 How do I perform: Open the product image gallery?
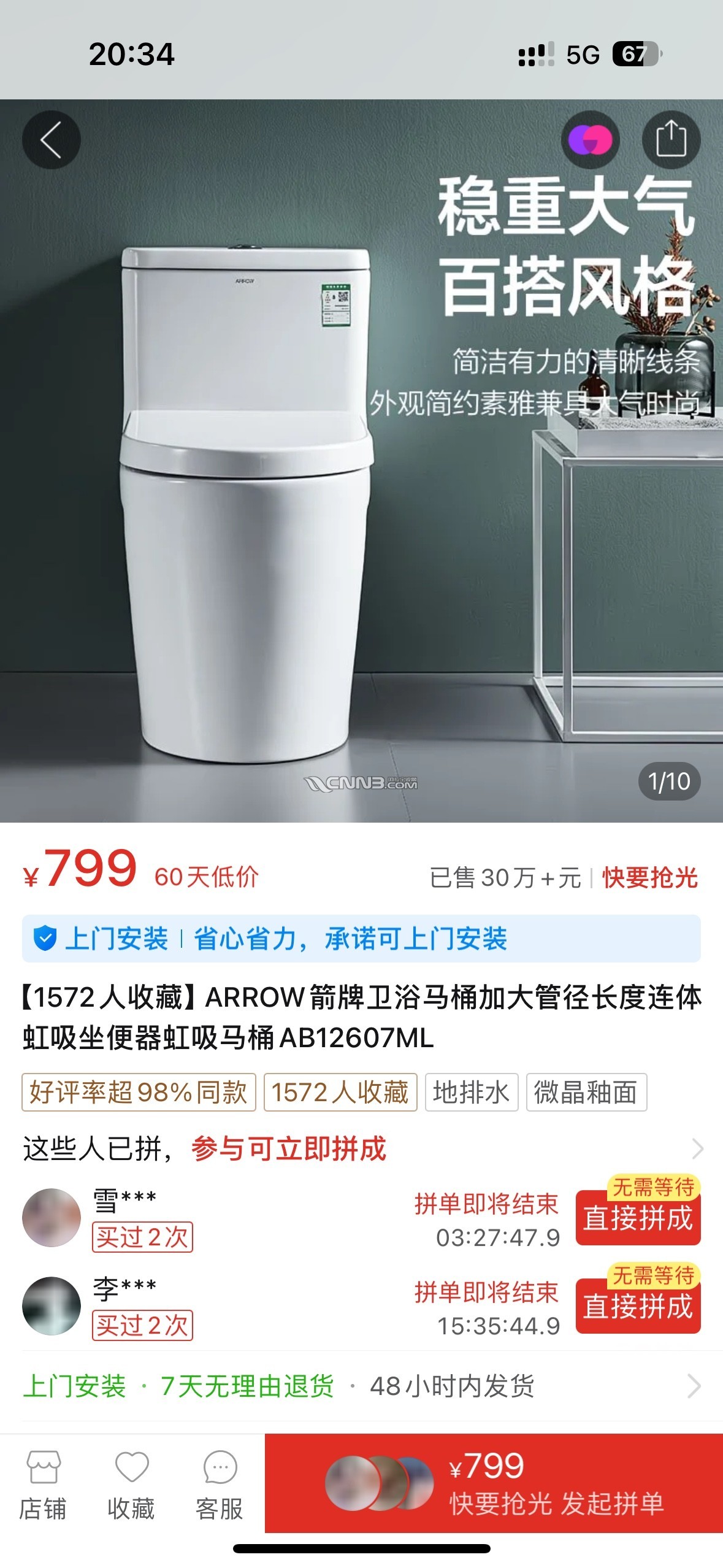(x=361, y=491)
